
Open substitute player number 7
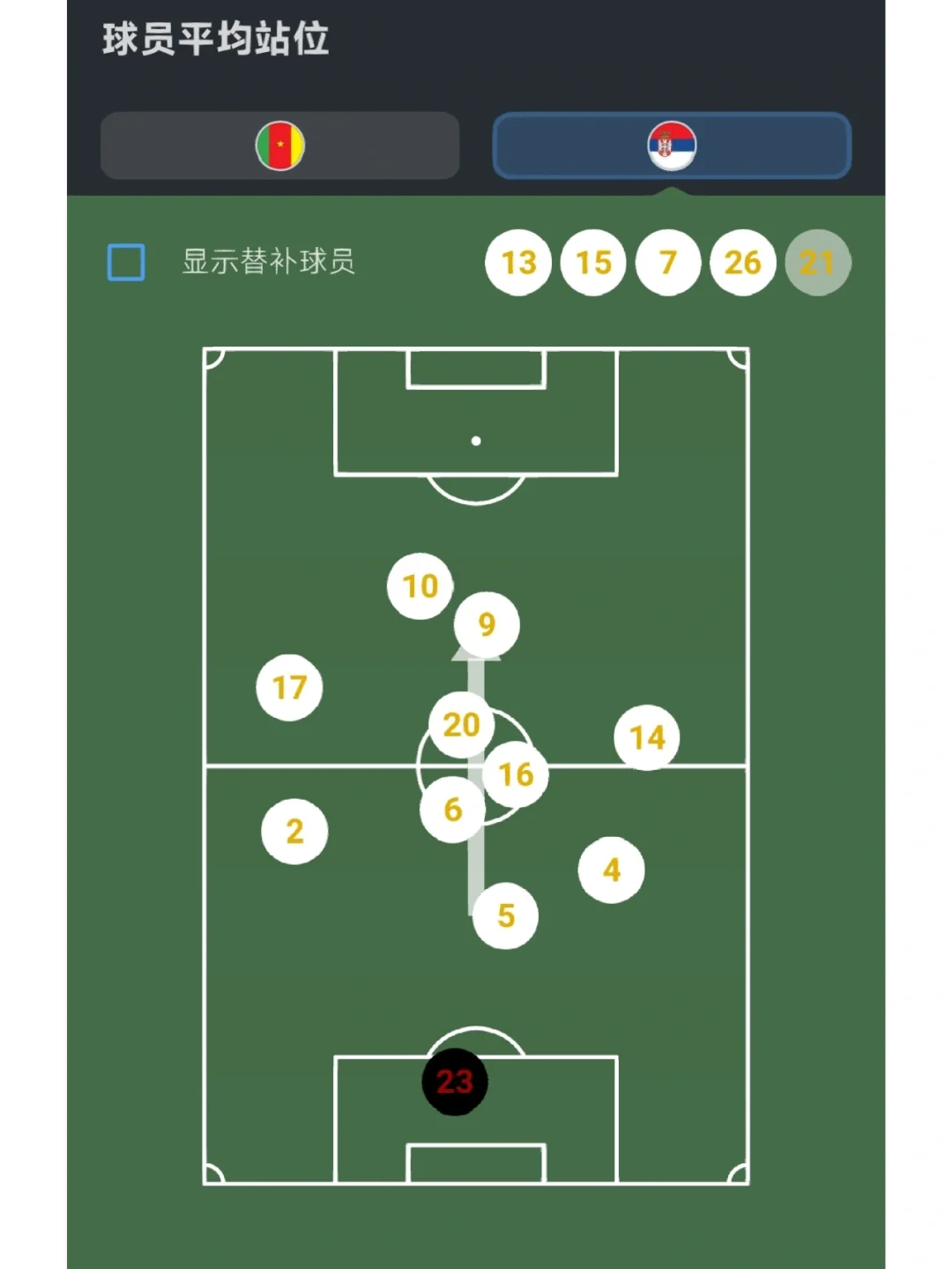click(x=668, y=262)
